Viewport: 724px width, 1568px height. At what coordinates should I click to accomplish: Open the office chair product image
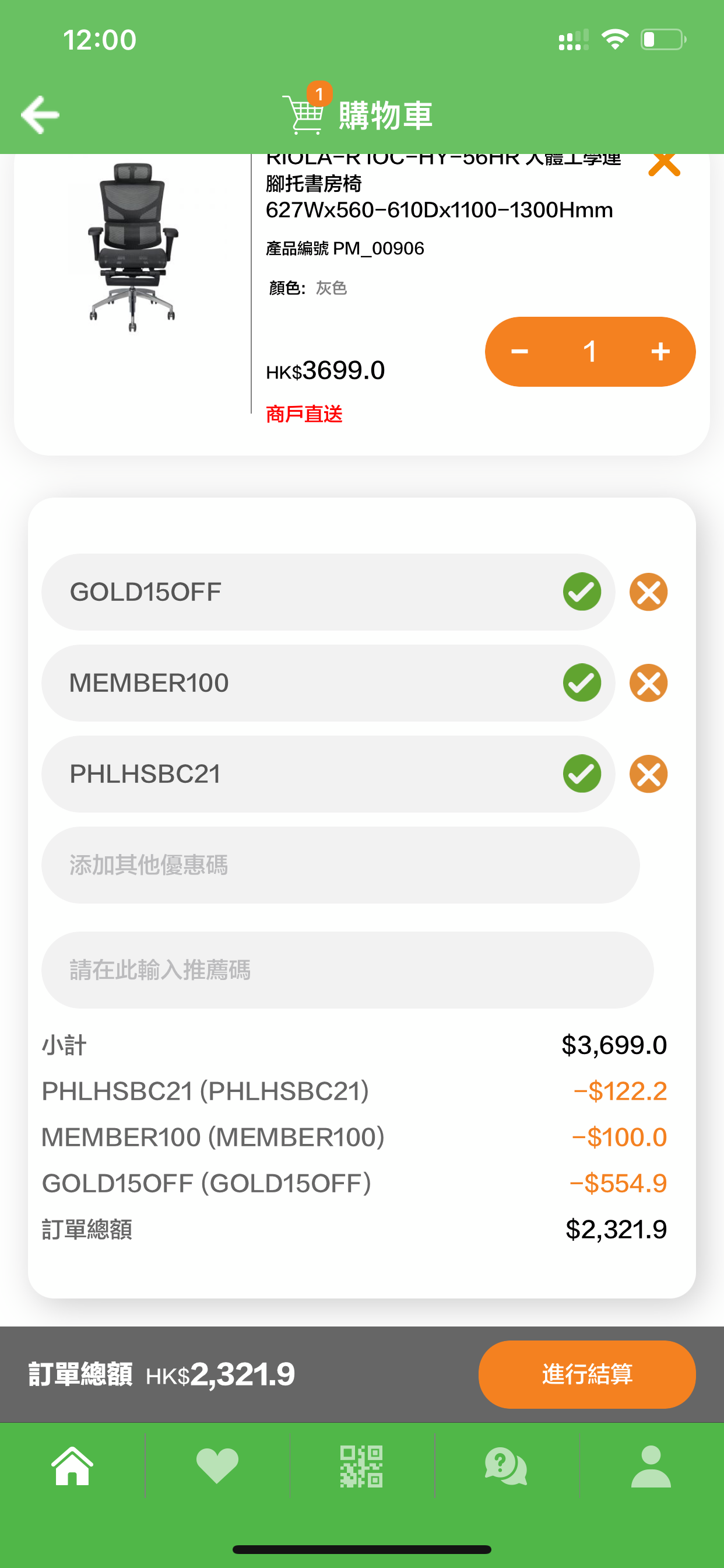click(x=133, y=247)
